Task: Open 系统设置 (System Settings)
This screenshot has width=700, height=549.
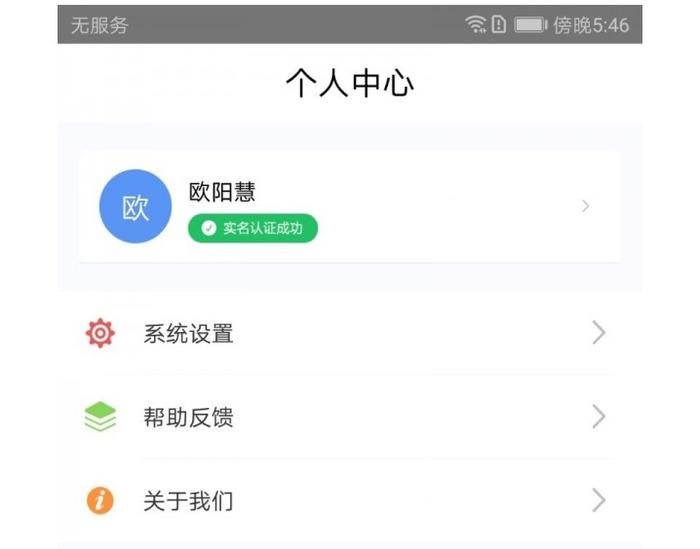Action: click(349, 333)
